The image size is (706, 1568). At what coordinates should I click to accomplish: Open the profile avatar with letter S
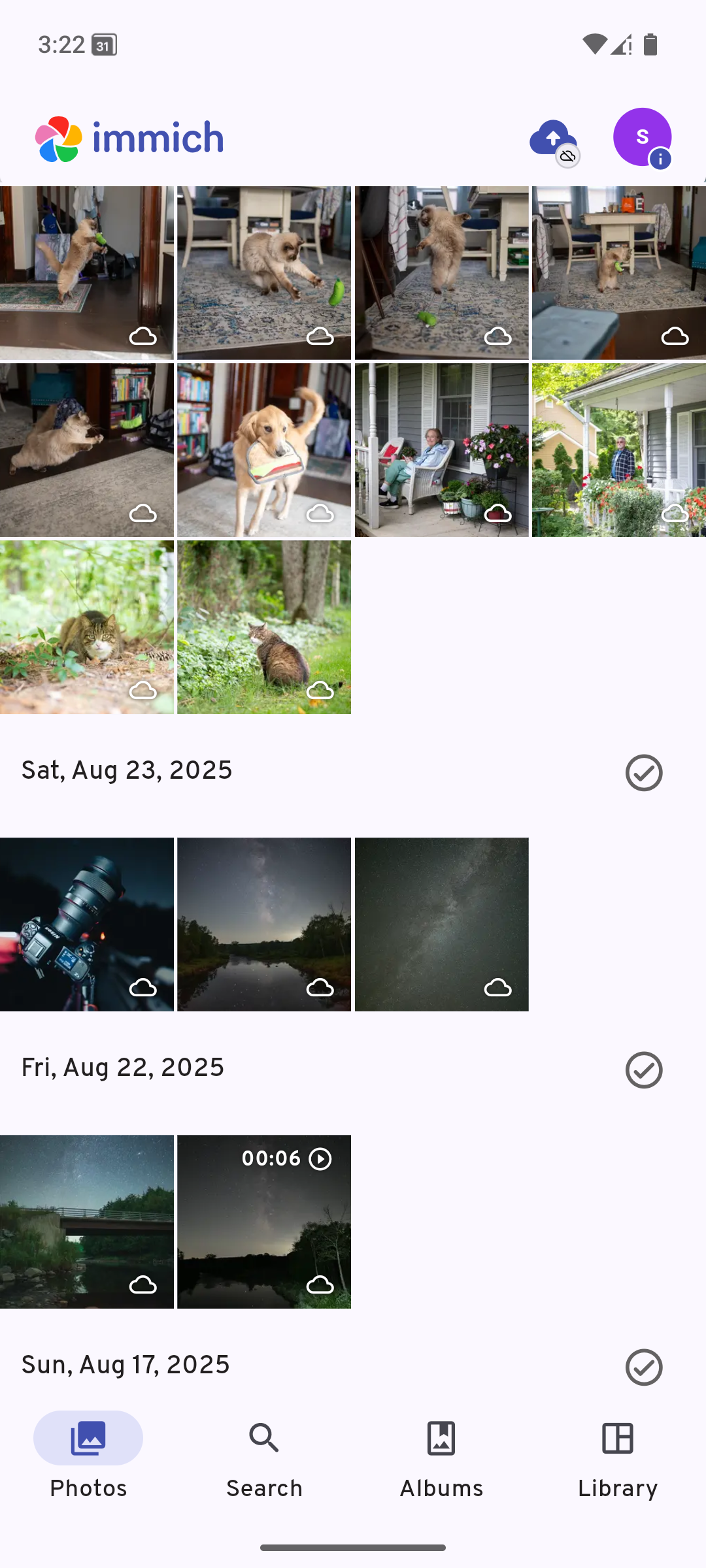642,137
